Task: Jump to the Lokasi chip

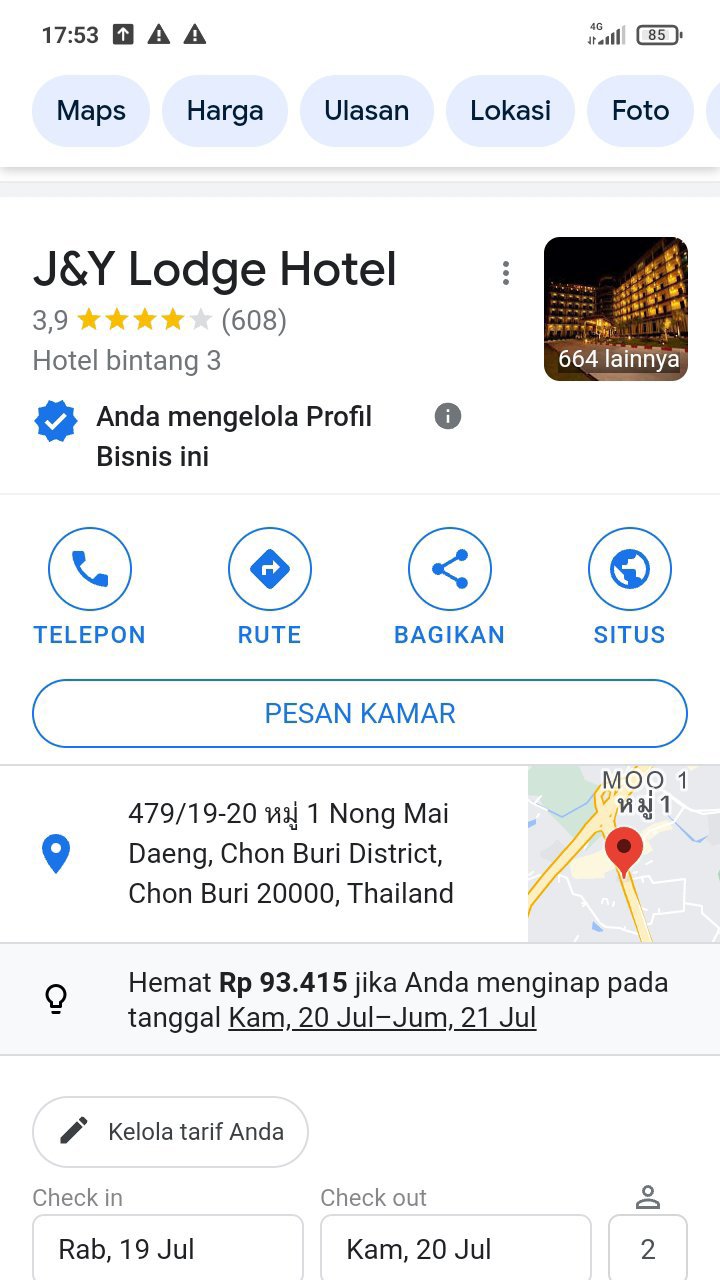Action: [511, 110]
